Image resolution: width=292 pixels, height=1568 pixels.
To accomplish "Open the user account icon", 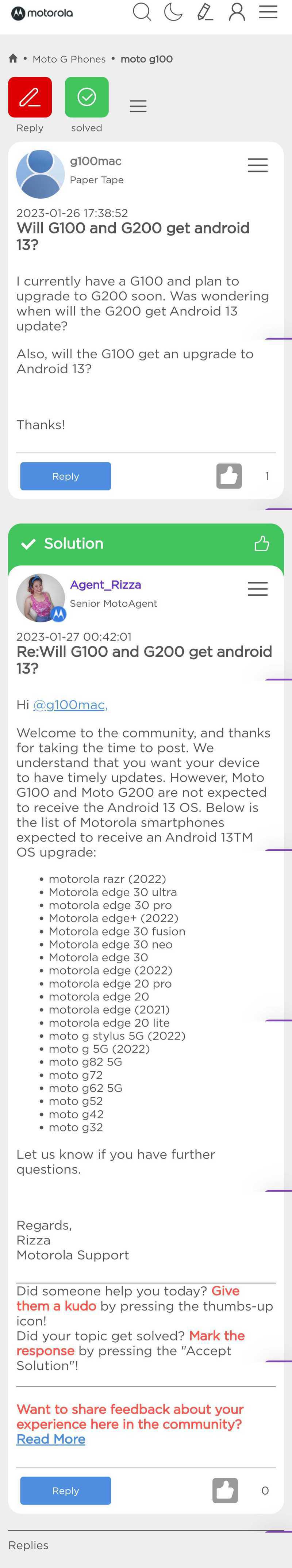I will (x=237, y=12).
